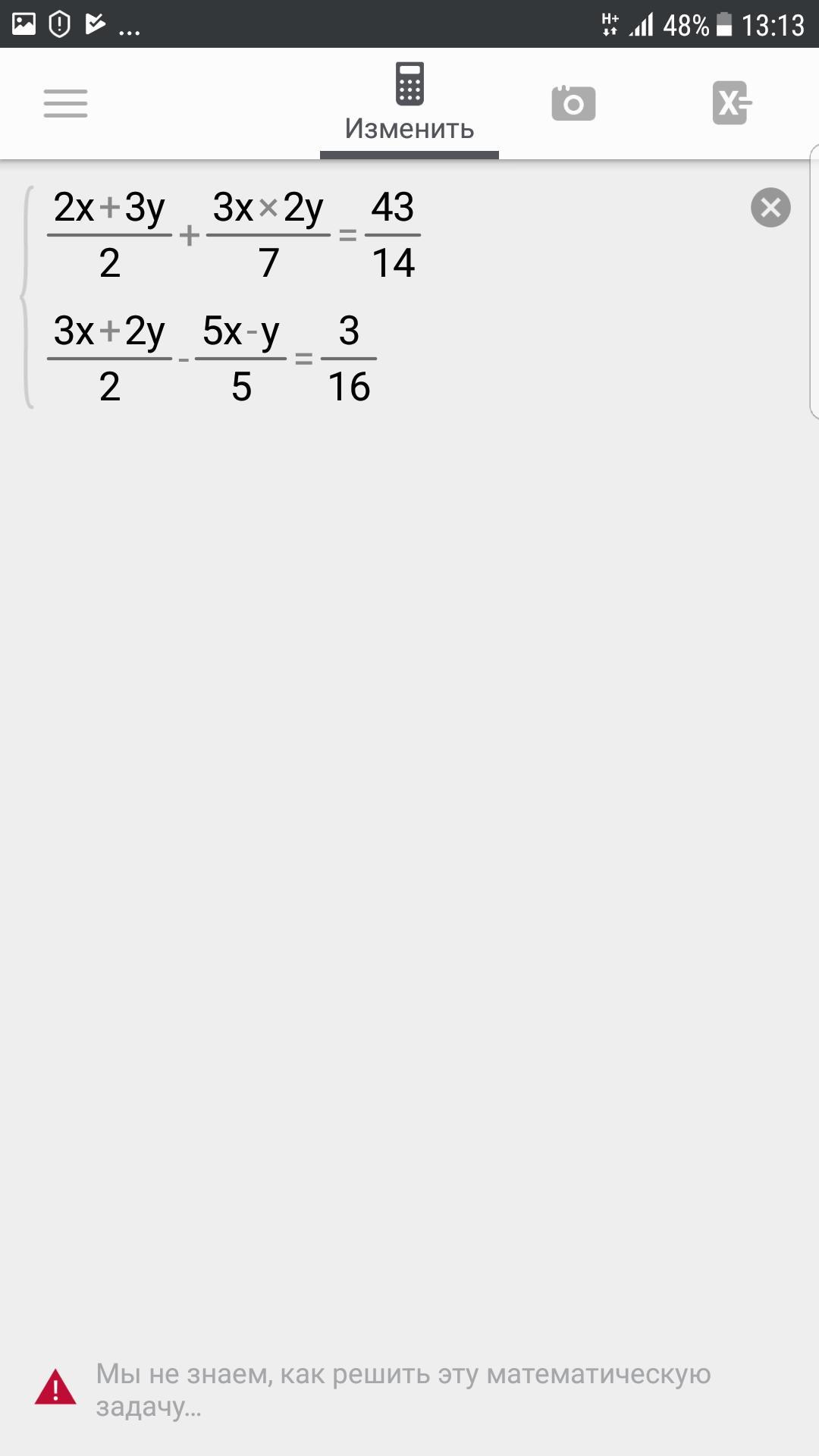This screenshot has width=819, height=1456.
Task: Select the Изменить calculator tab
Action: point(409,104)
